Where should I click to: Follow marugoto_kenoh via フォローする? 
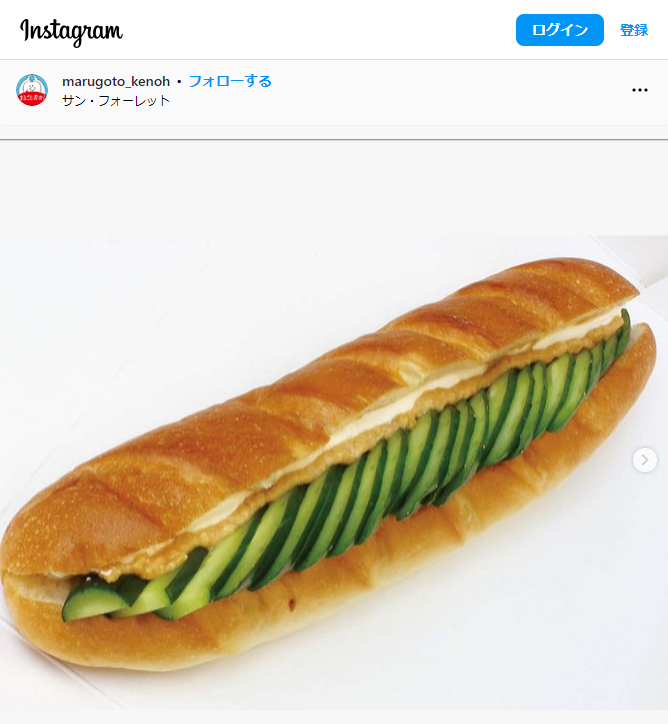point(230,81)
